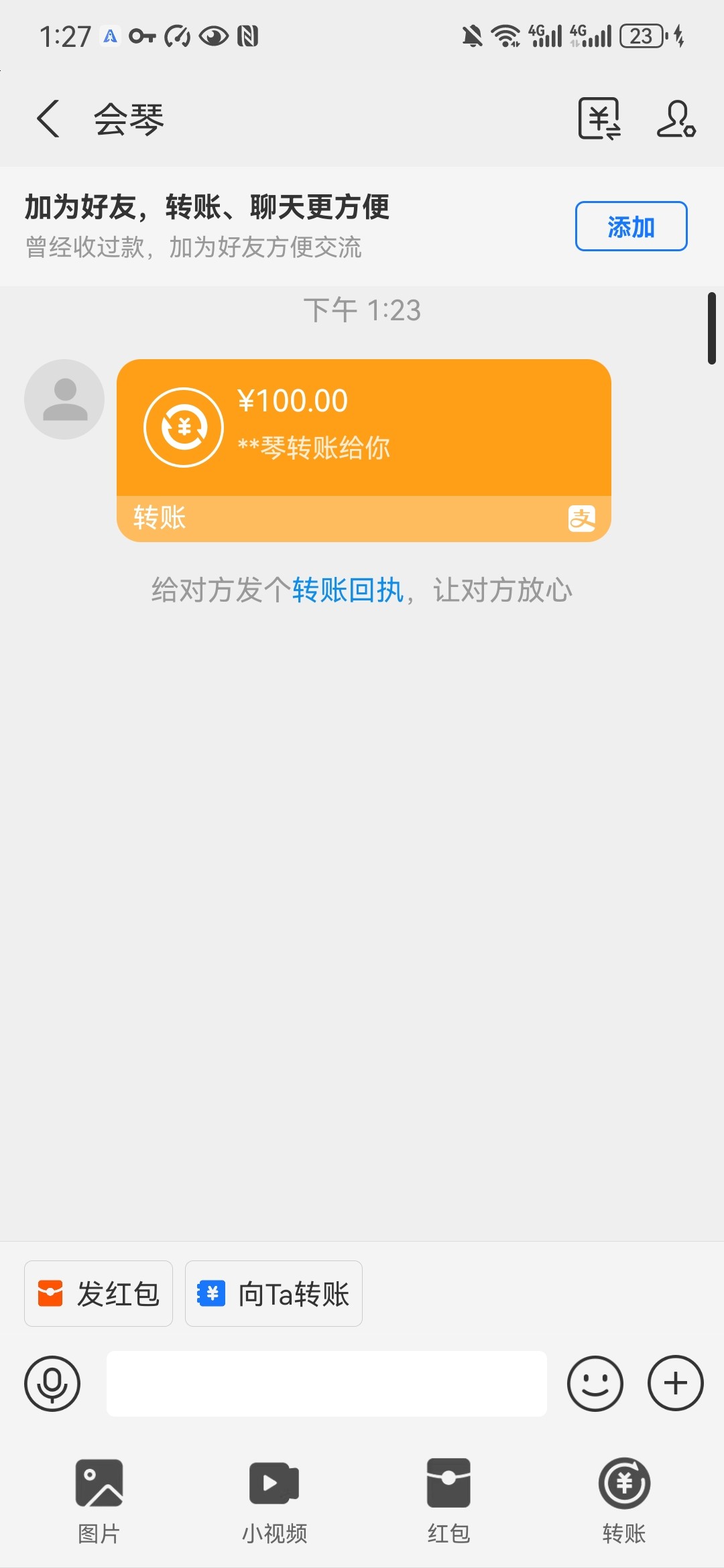Tap the voice input microphone icon
The image size is (724, 1568).
[52, 1383]
